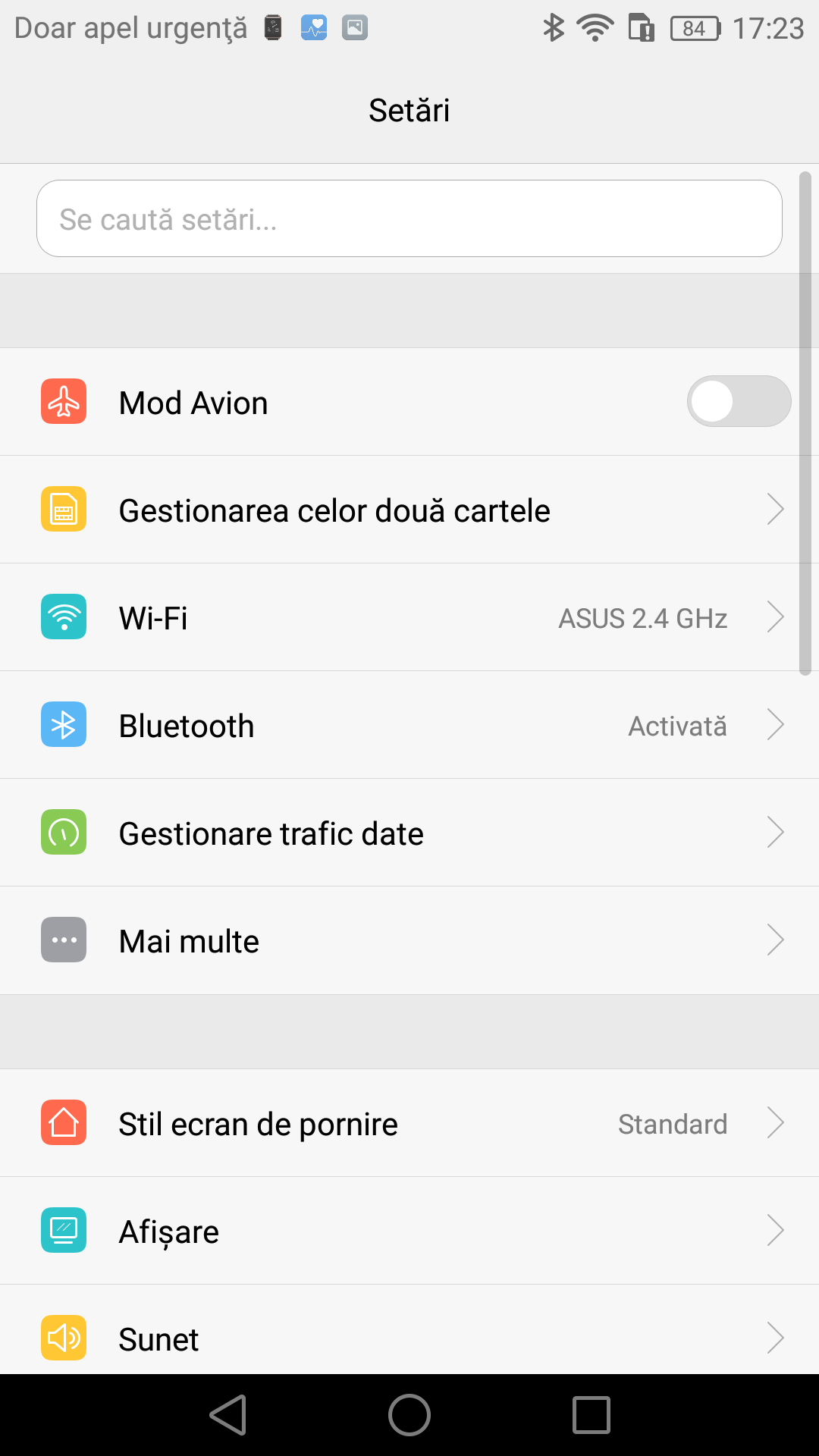
Task: Open Afișare settings
Action: coord(409,1231)
